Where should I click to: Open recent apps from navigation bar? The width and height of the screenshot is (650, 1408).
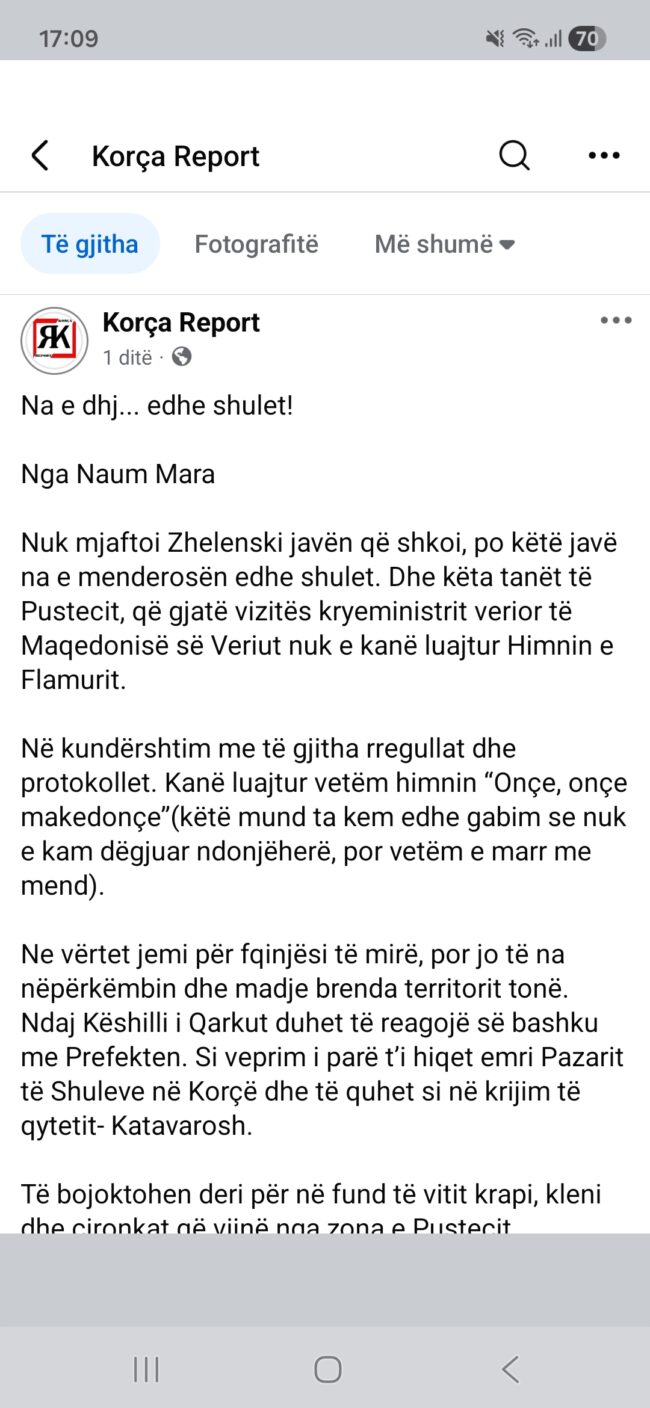(x=146, y=1369)
